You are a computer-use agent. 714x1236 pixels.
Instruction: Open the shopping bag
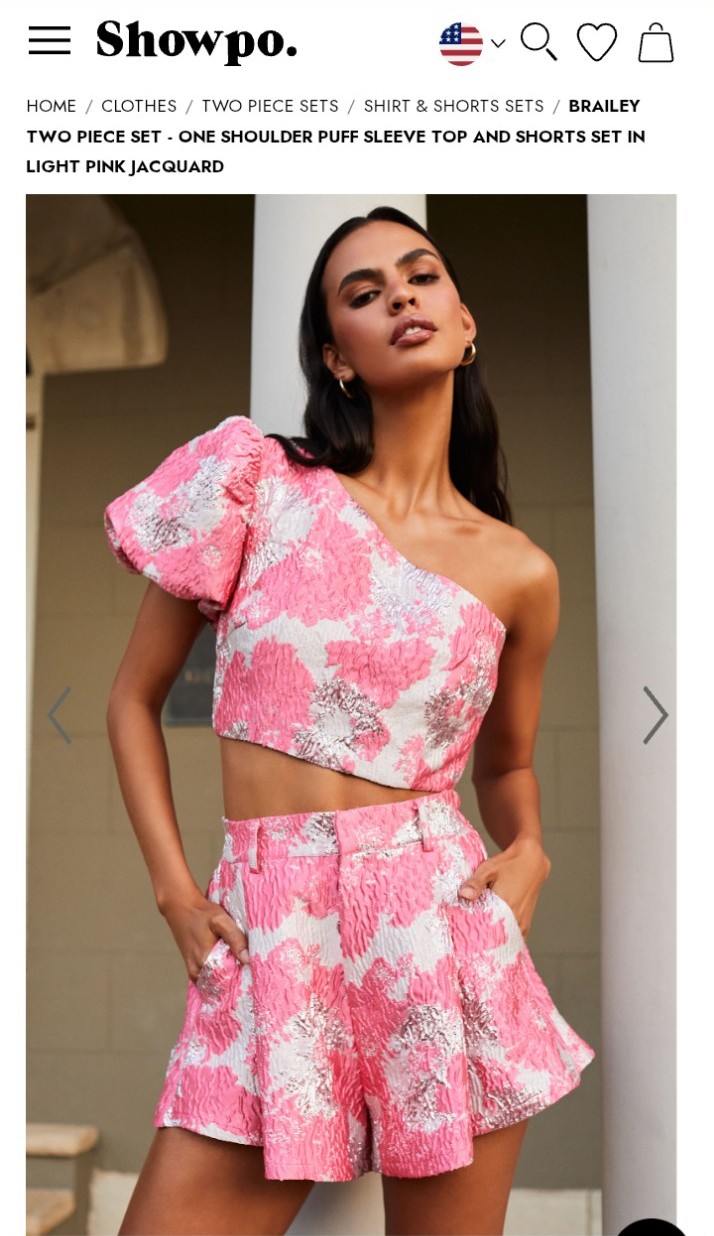pyautogui.click(x=656, y=42)
